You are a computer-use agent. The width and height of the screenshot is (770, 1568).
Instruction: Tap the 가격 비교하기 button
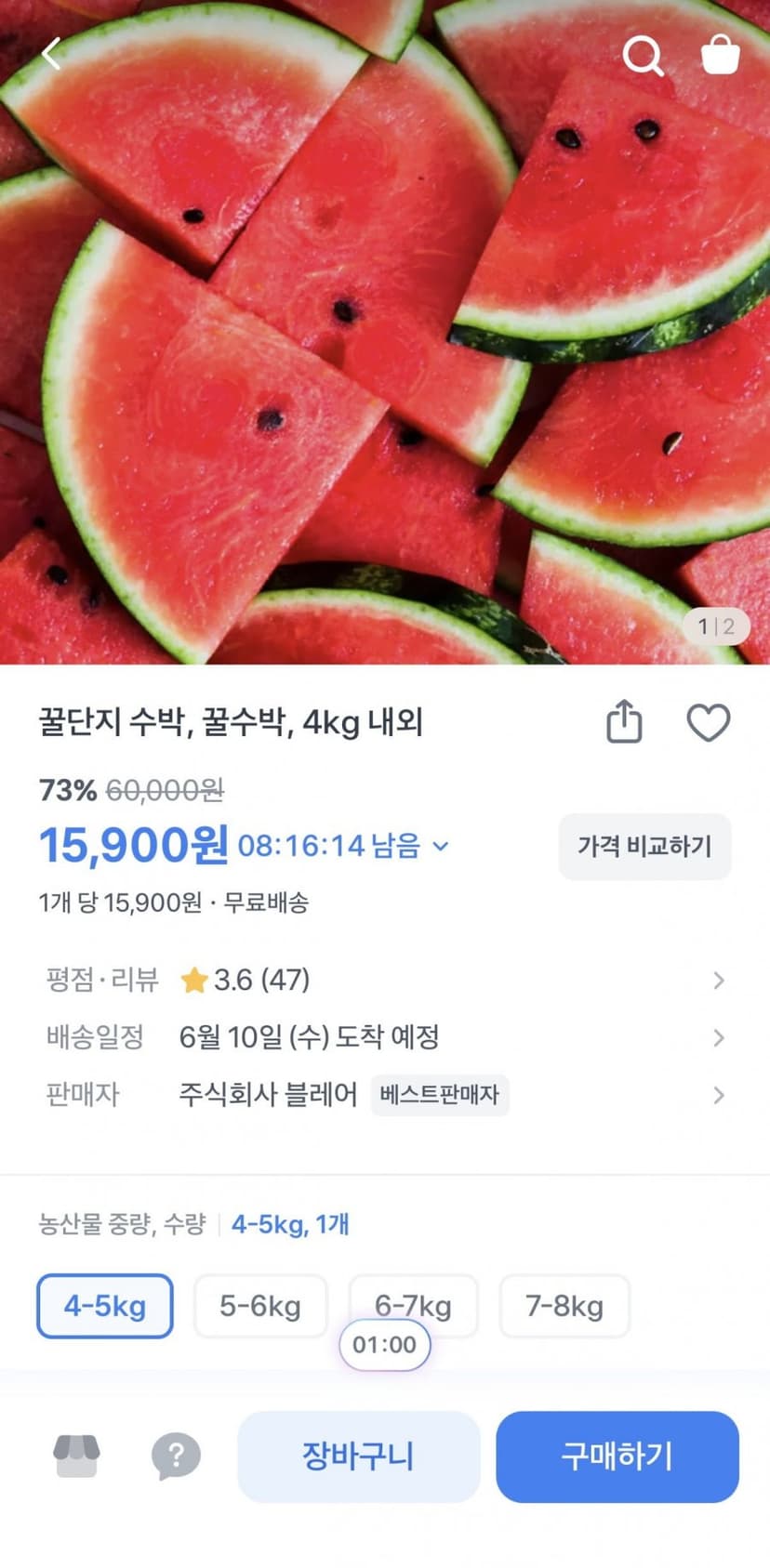644,847
